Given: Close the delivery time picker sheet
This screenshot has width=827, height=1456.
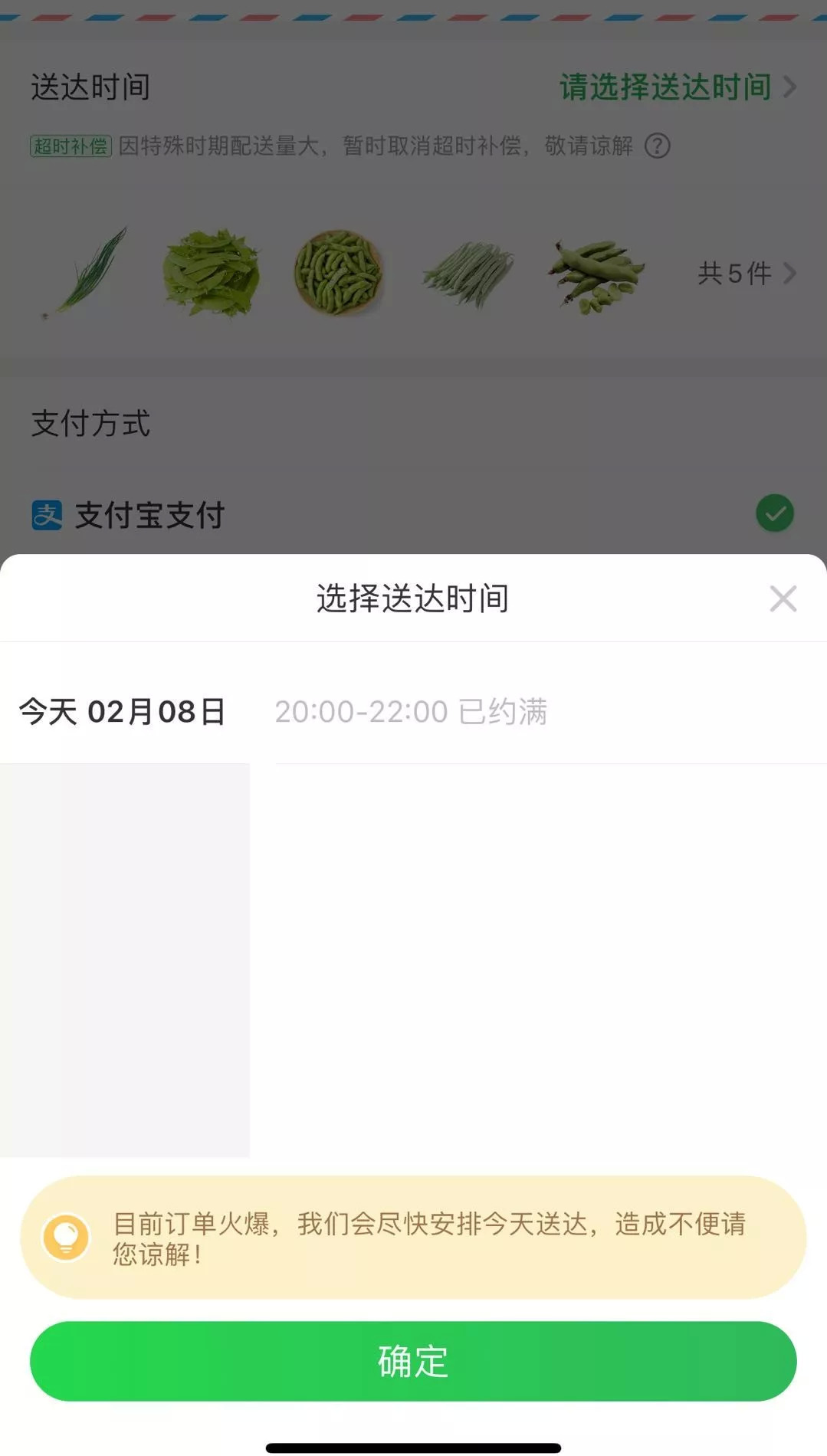Looking at the screenshot, I should (x=783, y=598).
